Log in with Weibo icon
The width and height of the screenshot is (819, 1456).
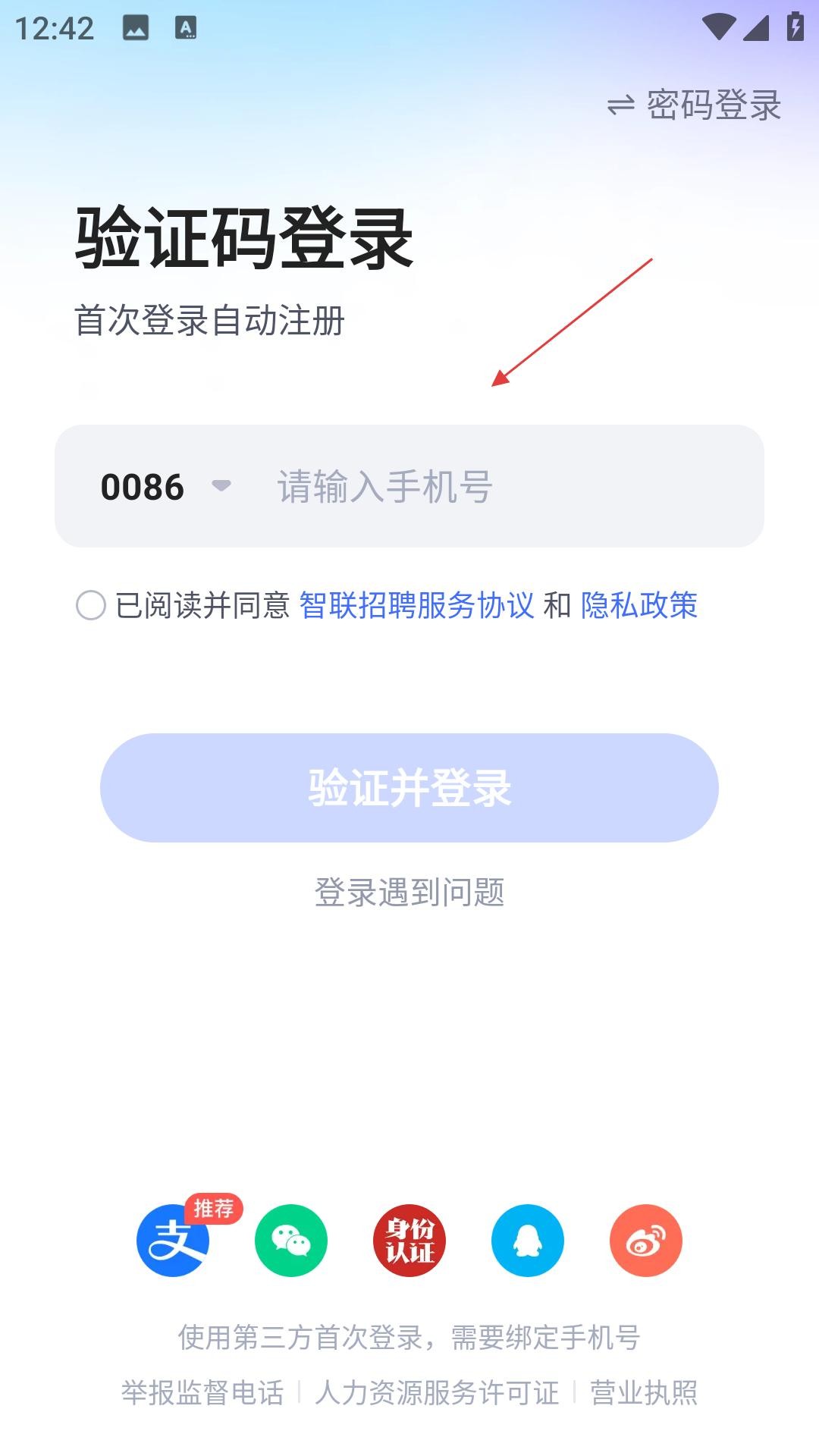click(646, 1241)
